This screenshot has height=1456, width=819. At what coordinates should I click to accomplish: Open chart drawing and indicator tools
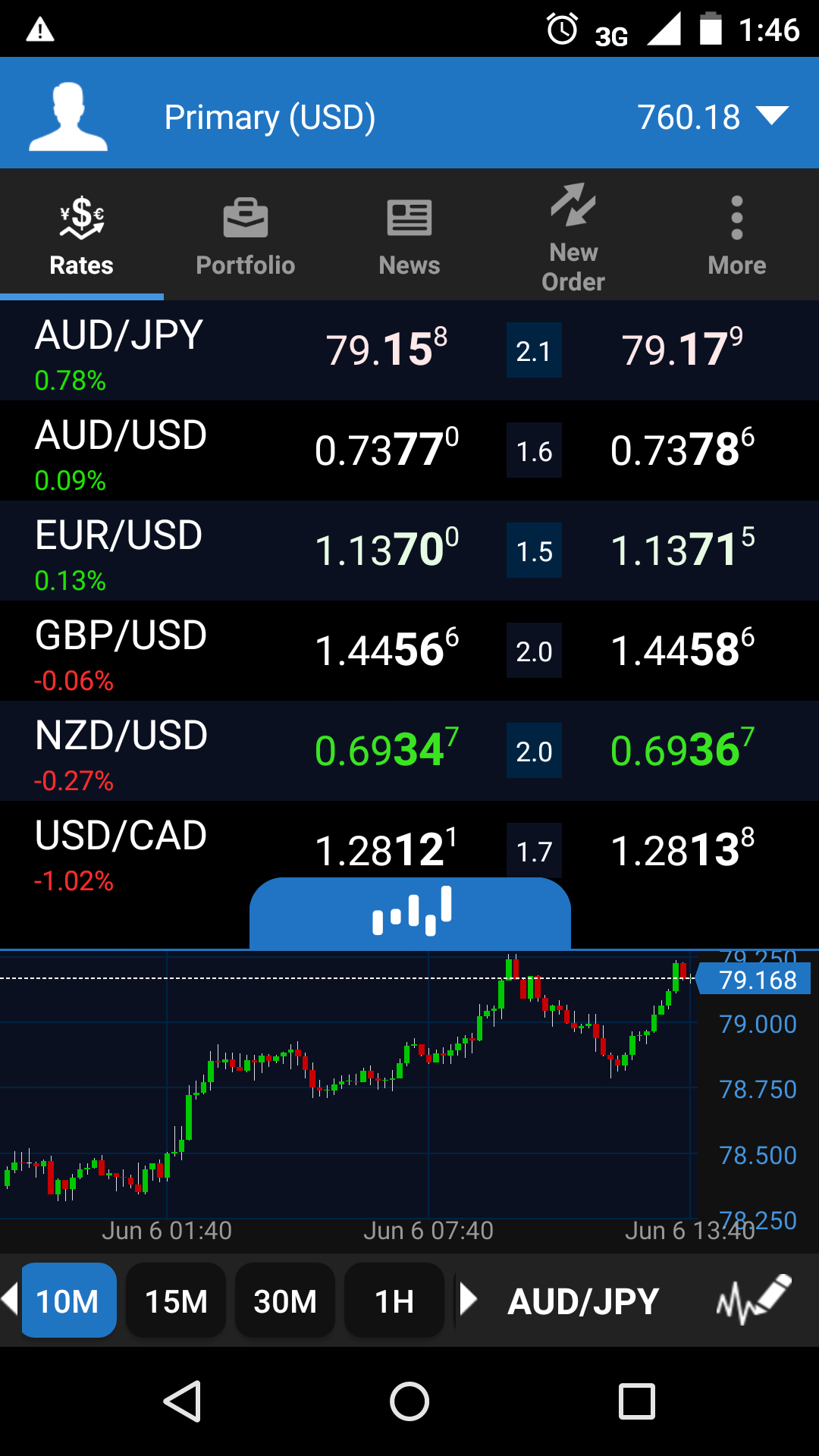(x=754, y=1299)
